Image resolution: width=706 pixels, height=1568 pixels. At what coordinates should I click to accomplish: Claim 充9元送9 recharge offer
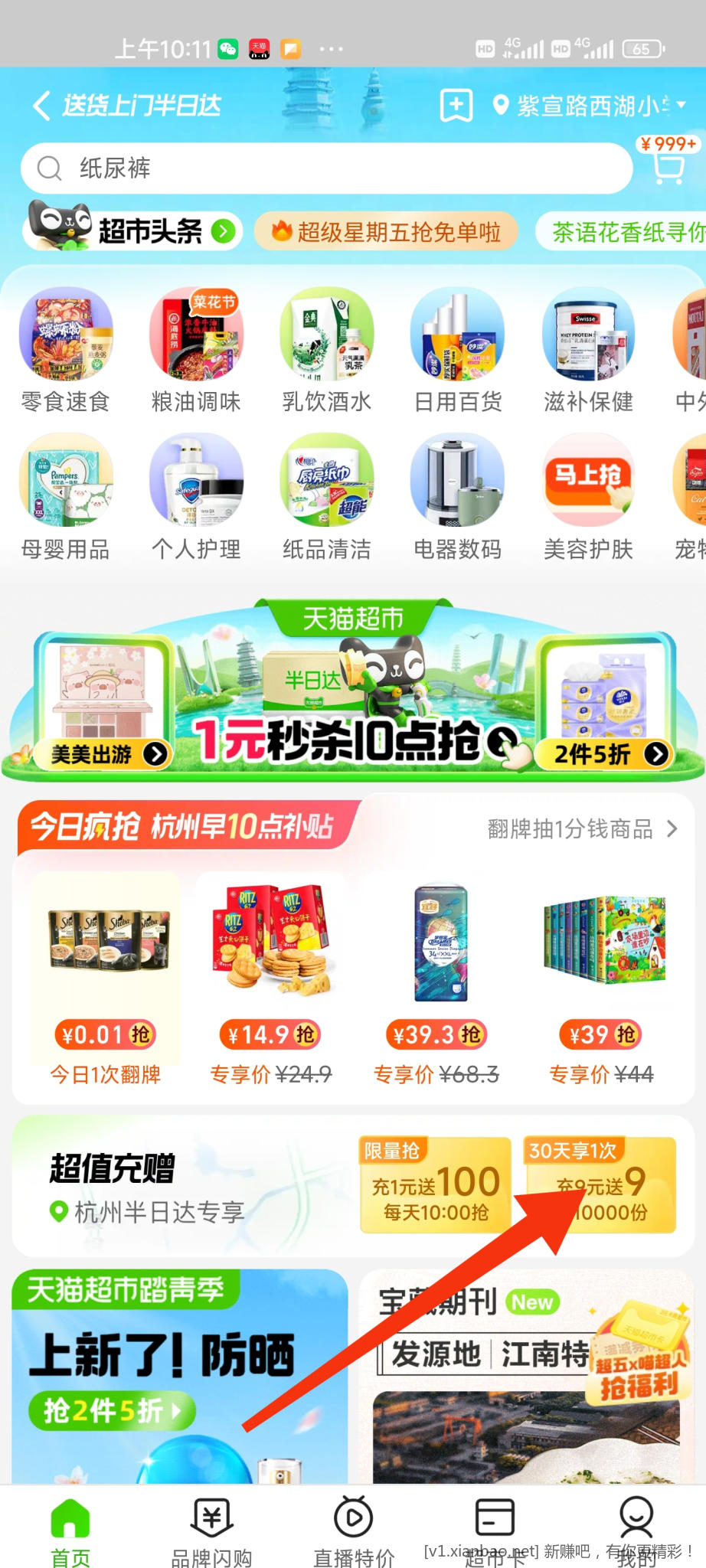[x=600, y=1185]
